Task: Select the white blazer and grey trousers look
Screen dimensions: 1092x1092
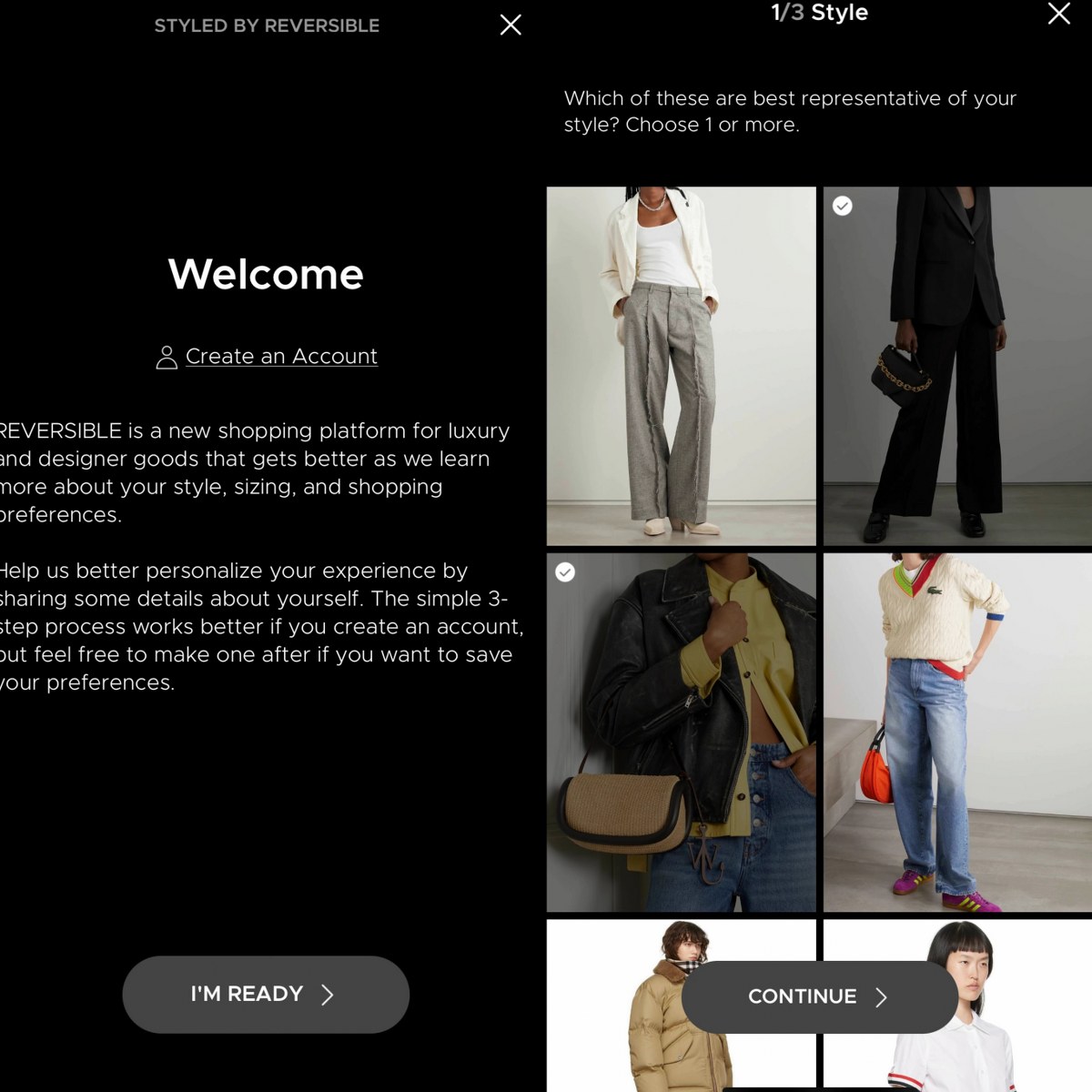Action: (x=681, y=366)
